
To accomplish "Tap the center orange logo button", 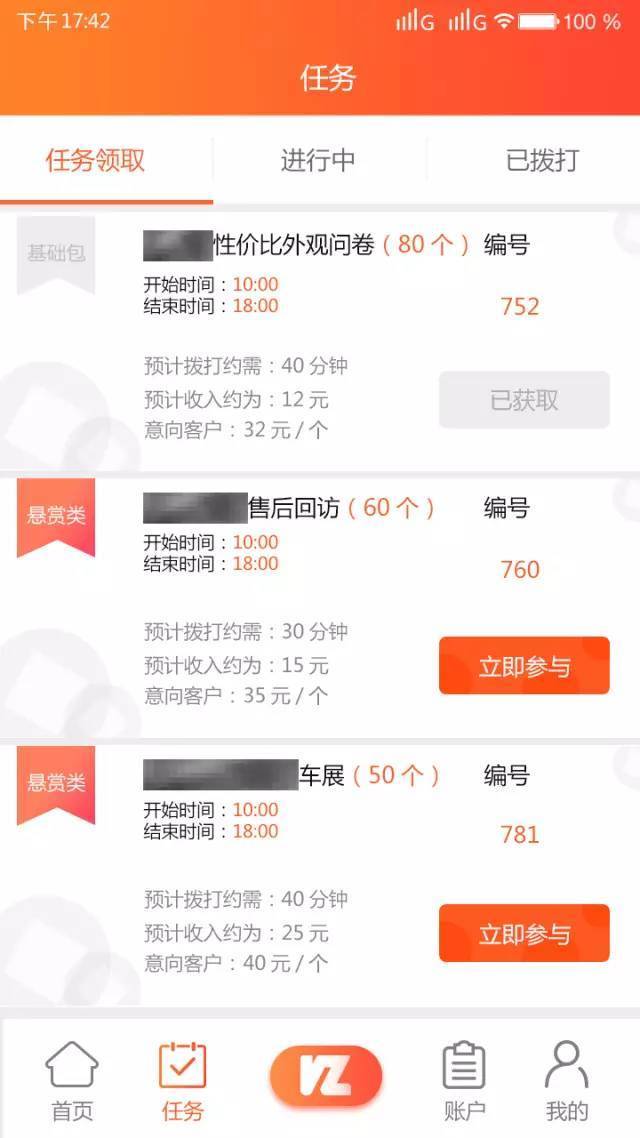I will [325, 1076].
